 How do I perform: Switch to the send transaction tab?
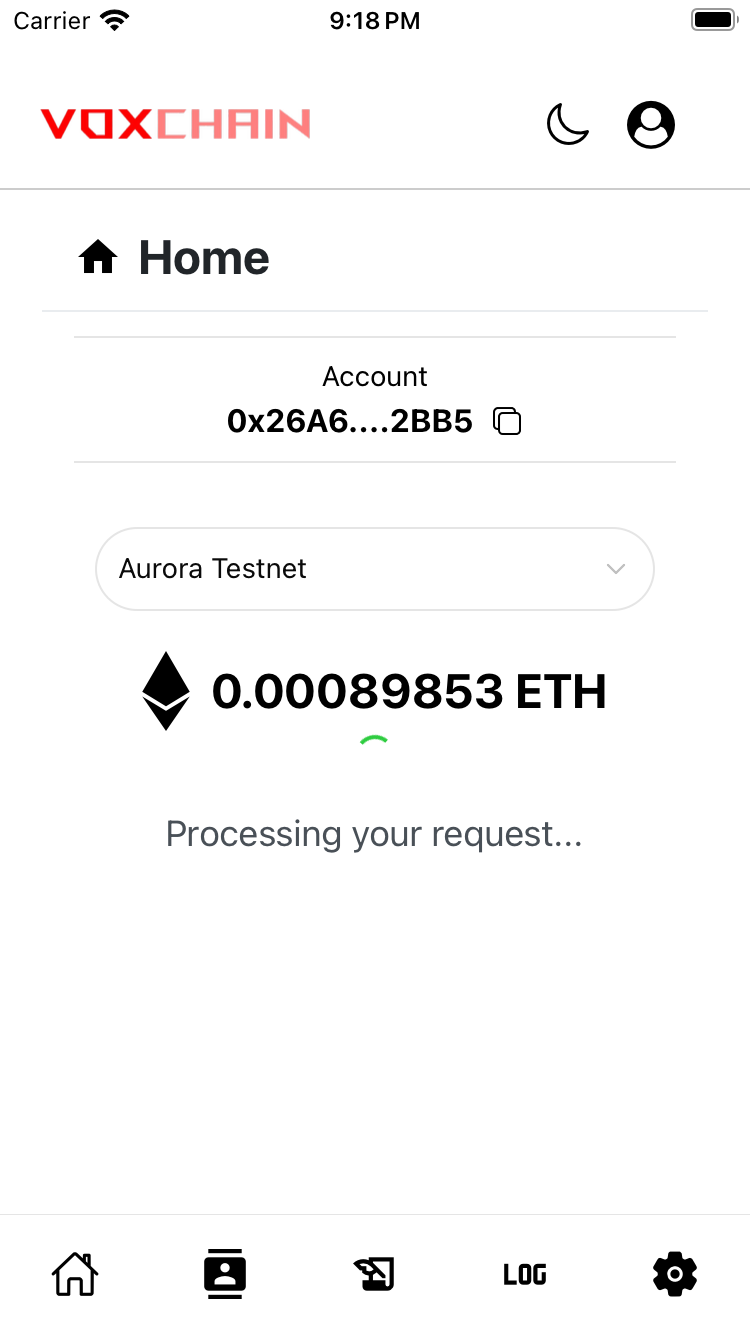pos(375,1274)
